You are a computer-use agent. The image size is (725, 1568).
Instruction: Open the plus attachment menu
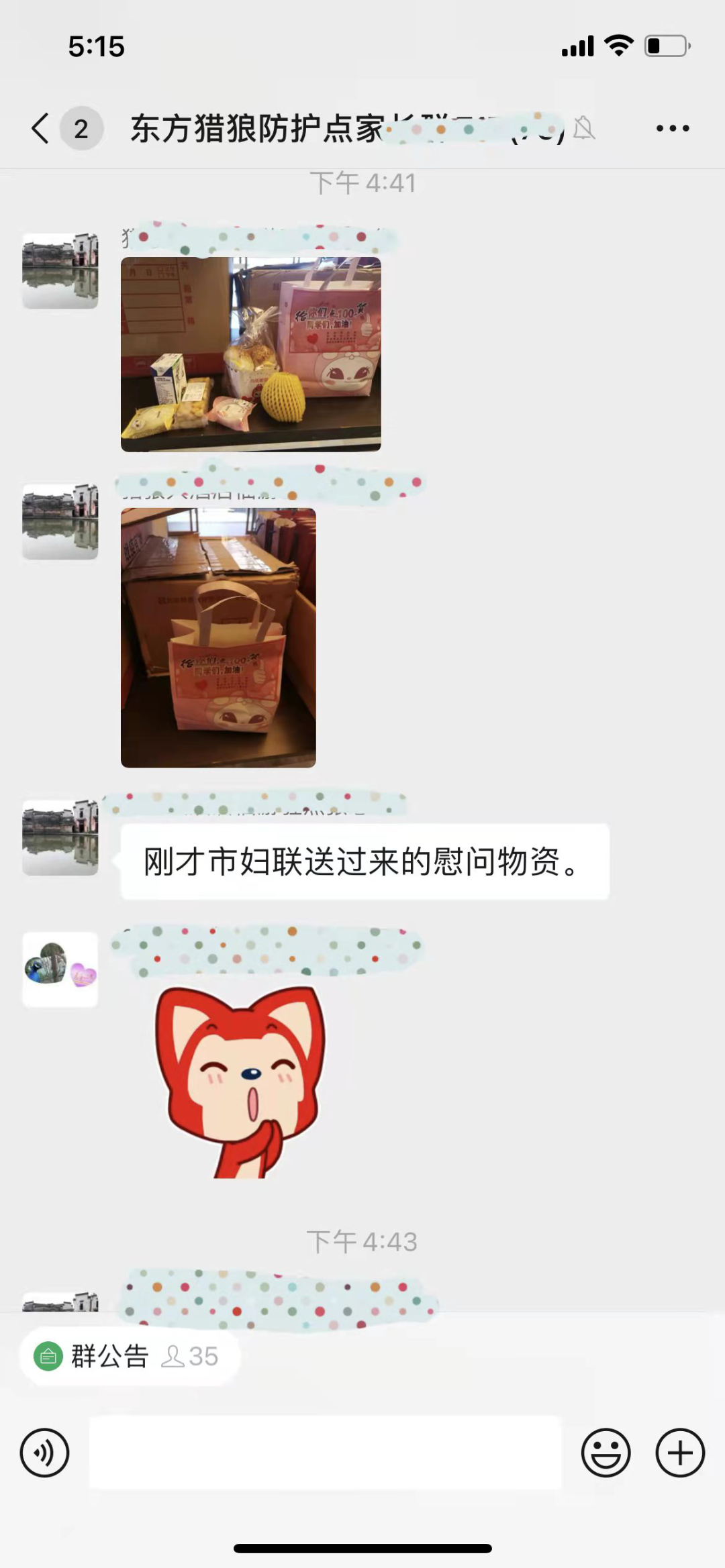point(679,1453)
